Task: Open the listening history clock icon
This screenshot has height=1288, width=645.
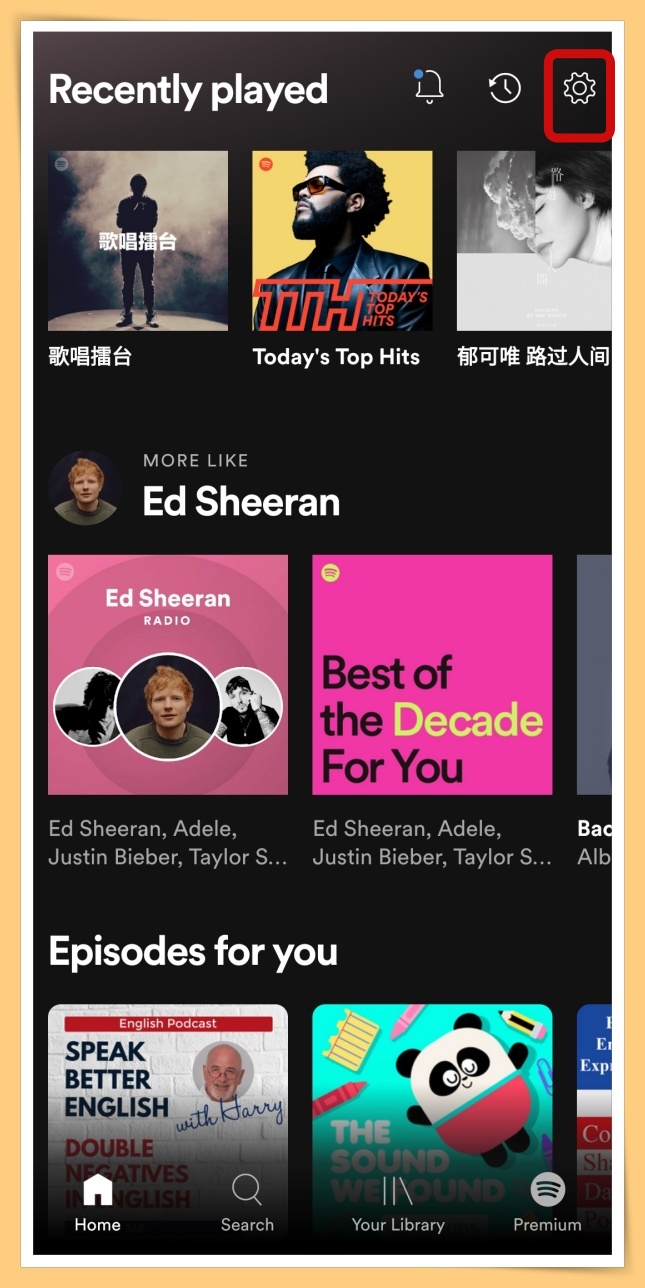Action: pos(504,89)
